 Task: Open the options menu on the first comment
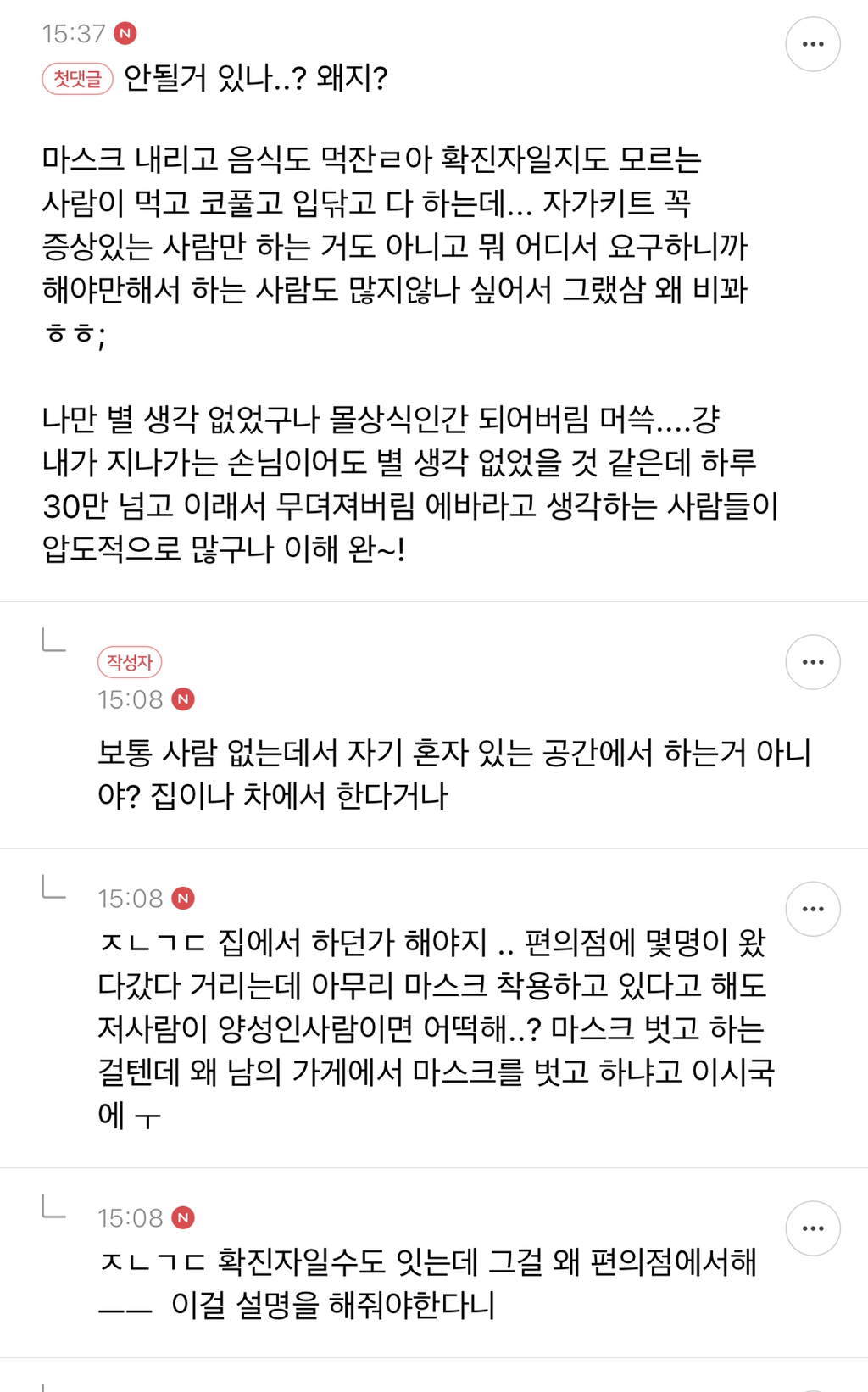coord(815,42)
